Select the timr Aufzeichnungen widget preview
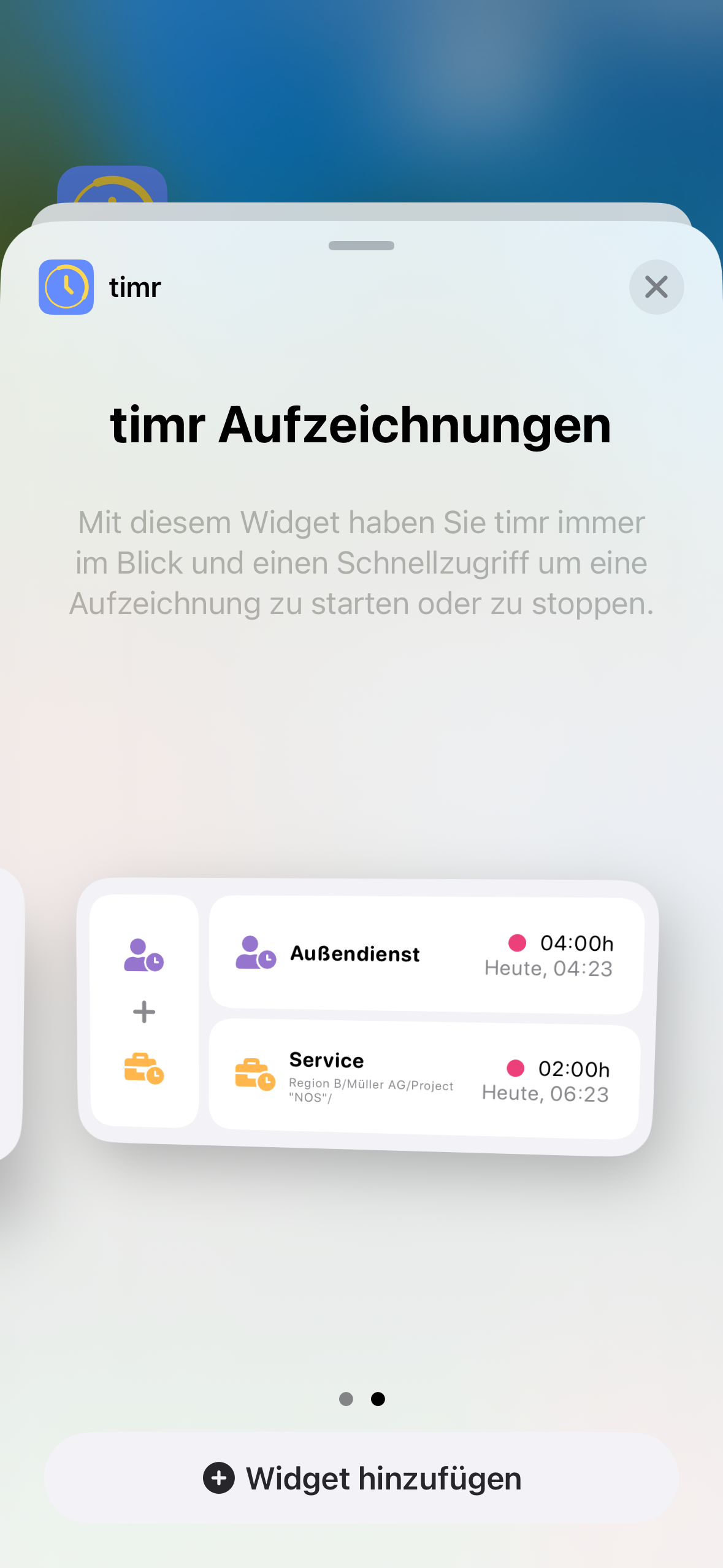Image resolution: width=723 pixels, height=1568 pixels. click(x=367, y=1016)
